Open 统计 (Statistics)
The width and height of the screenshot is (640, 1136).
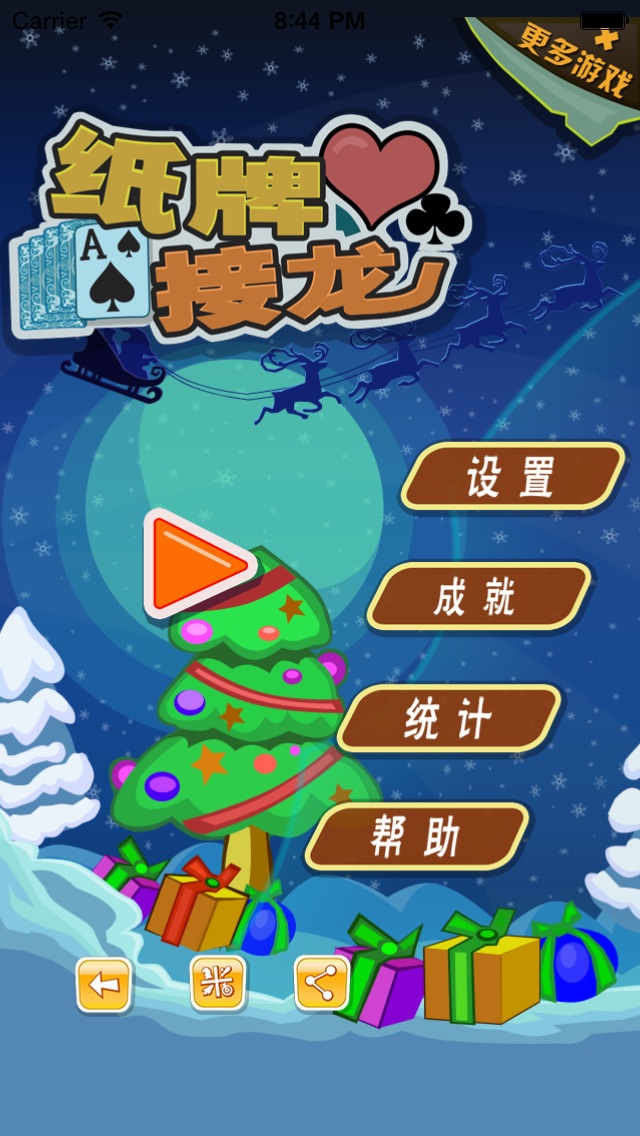click(448, 718)
